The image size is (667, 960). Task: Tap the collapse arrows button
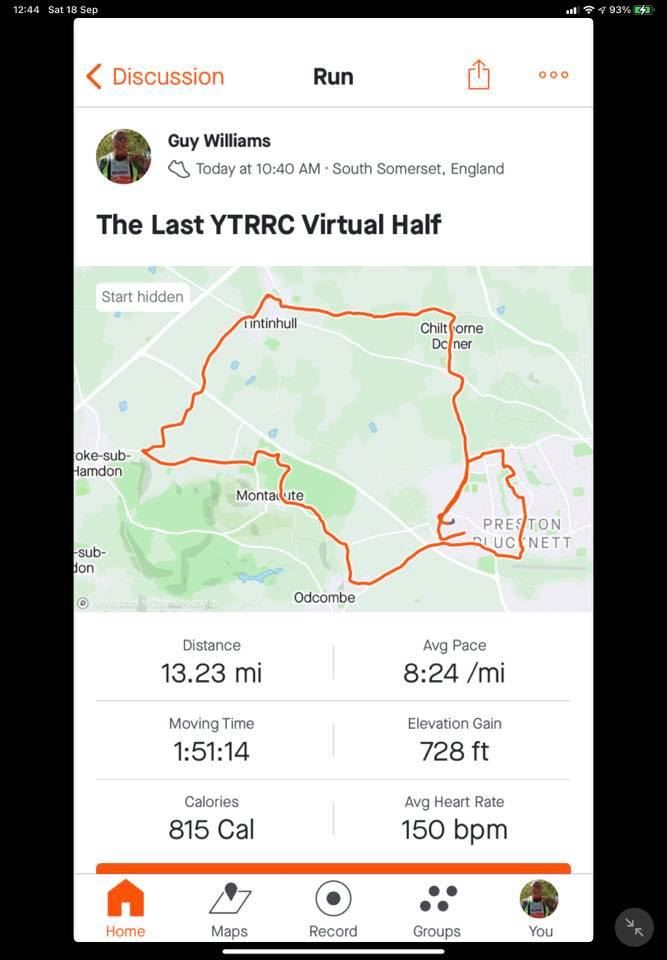pos(634,926)
